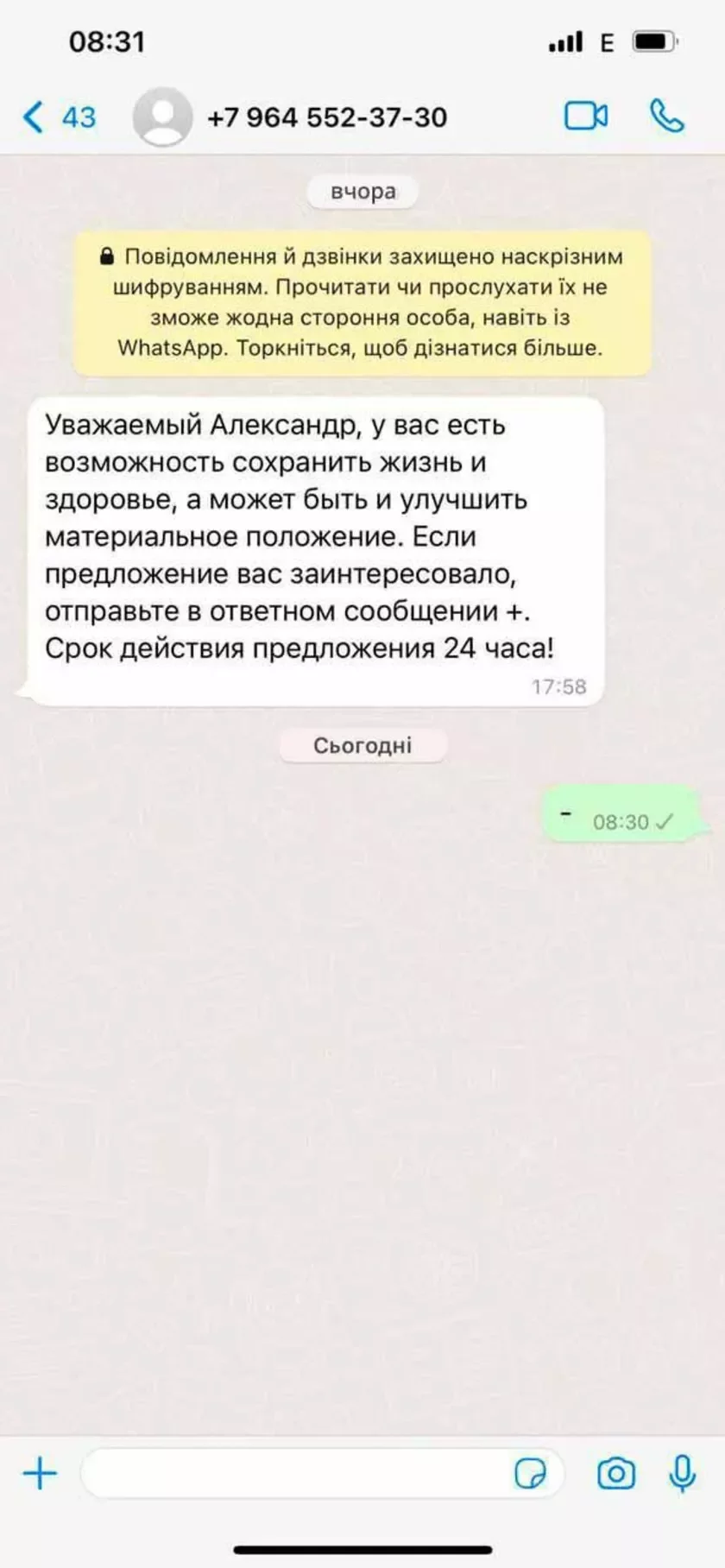
Task: Open the camera to take a photo
Action: point(616,1473)
